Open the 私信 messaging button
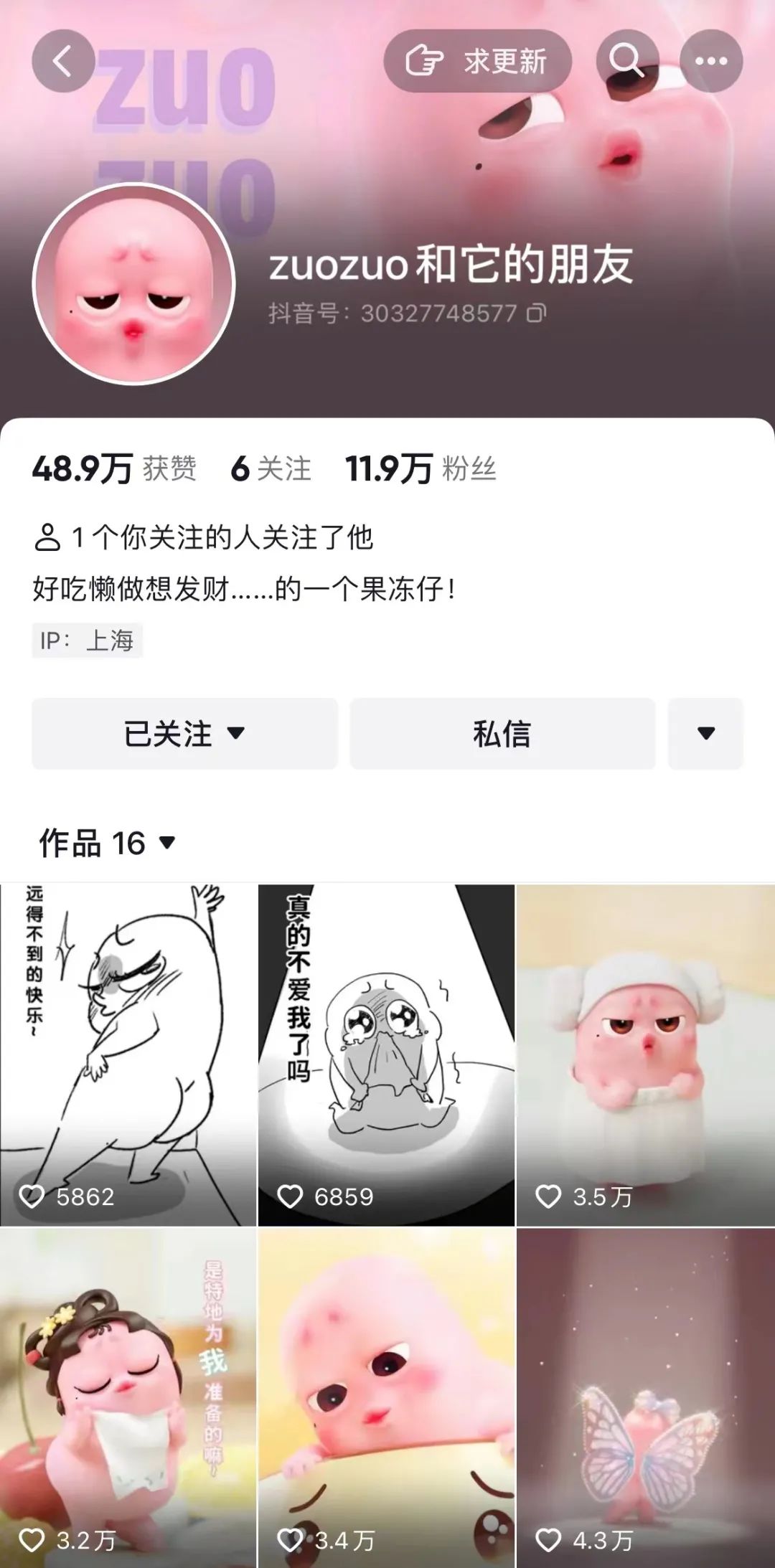The image size is (775, 1568). tap(502, 733)
